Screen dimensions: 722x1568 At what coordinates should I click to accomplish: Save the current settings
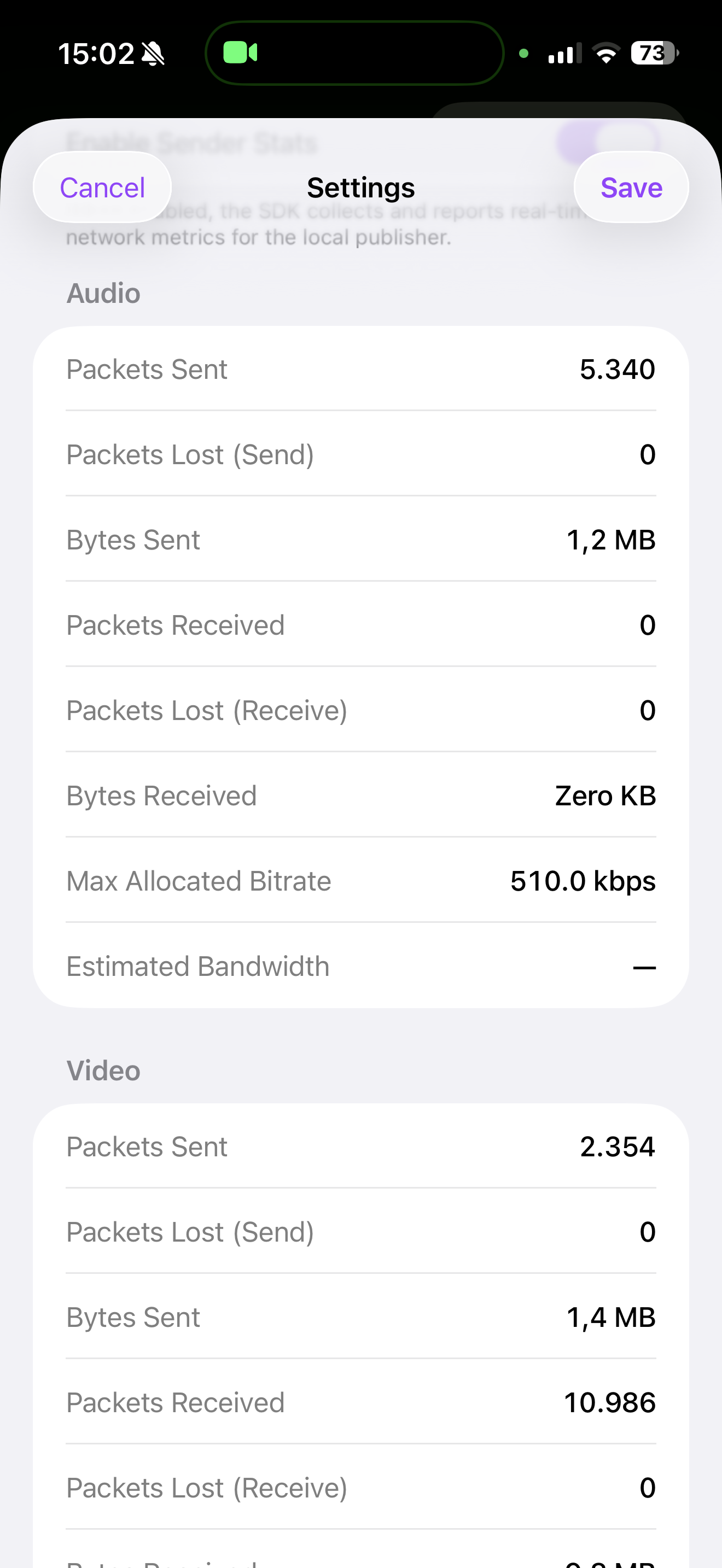631,187
